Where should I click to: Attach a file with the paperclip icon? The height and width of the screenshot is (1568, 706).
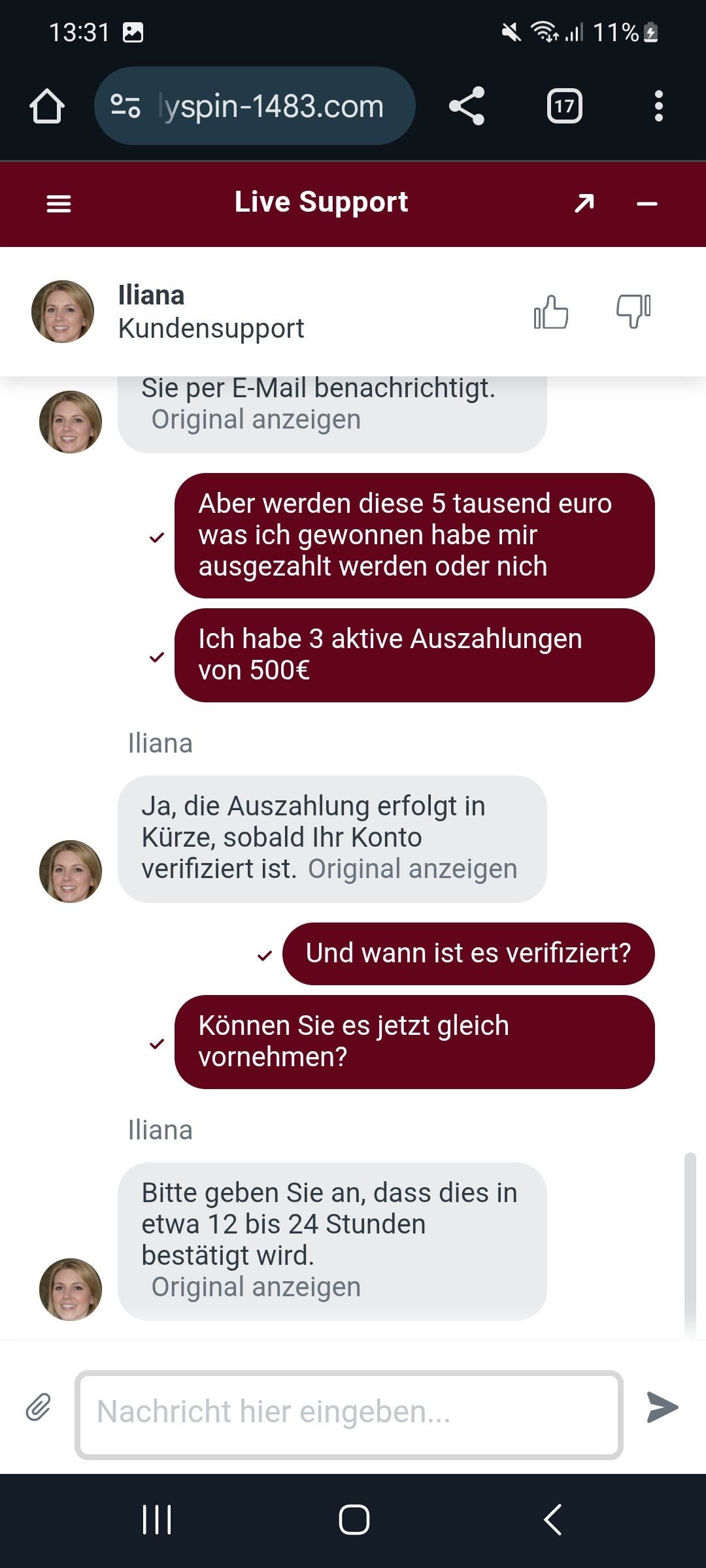[39, 1407]
